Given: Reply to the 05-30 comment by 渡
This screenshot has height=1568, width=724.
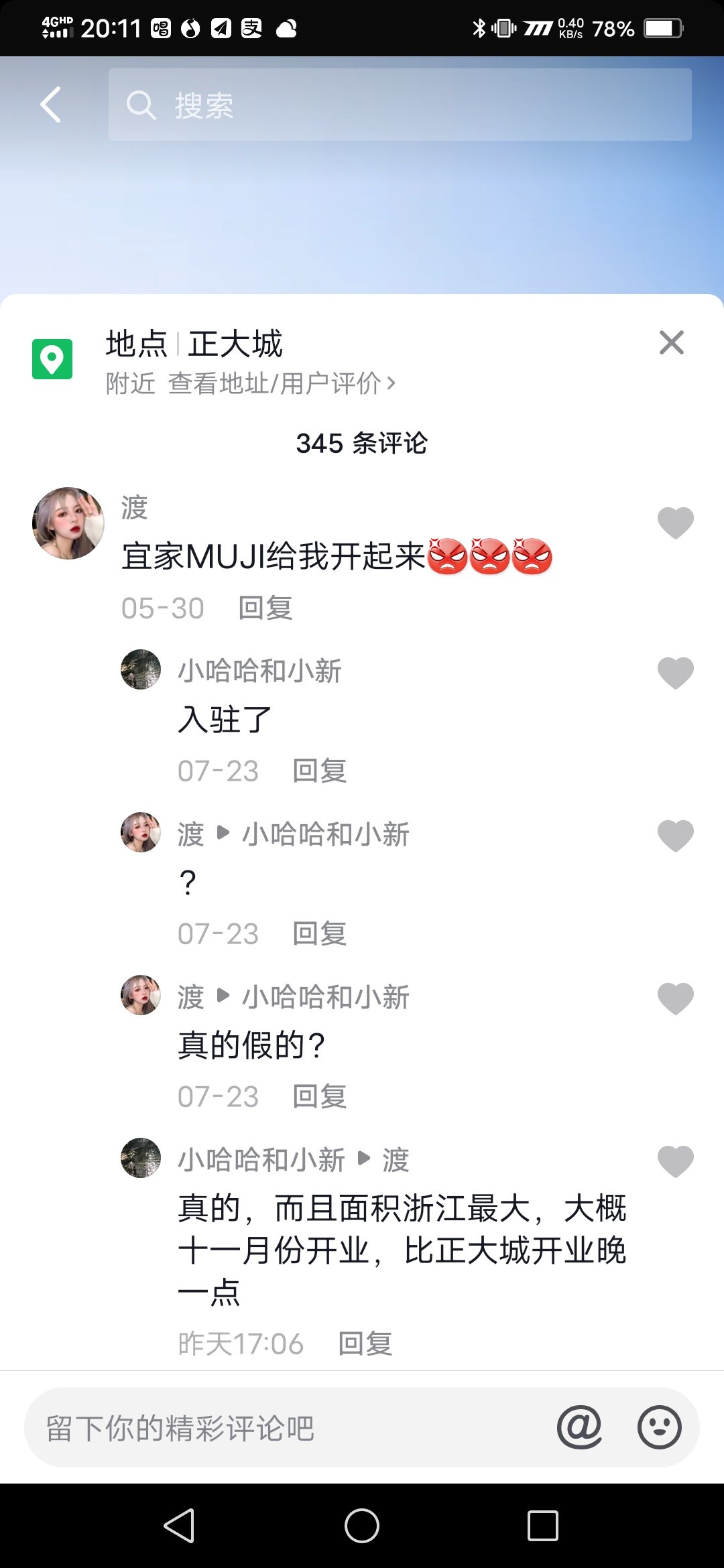Looking at the screenshot, I should [265, 608].
